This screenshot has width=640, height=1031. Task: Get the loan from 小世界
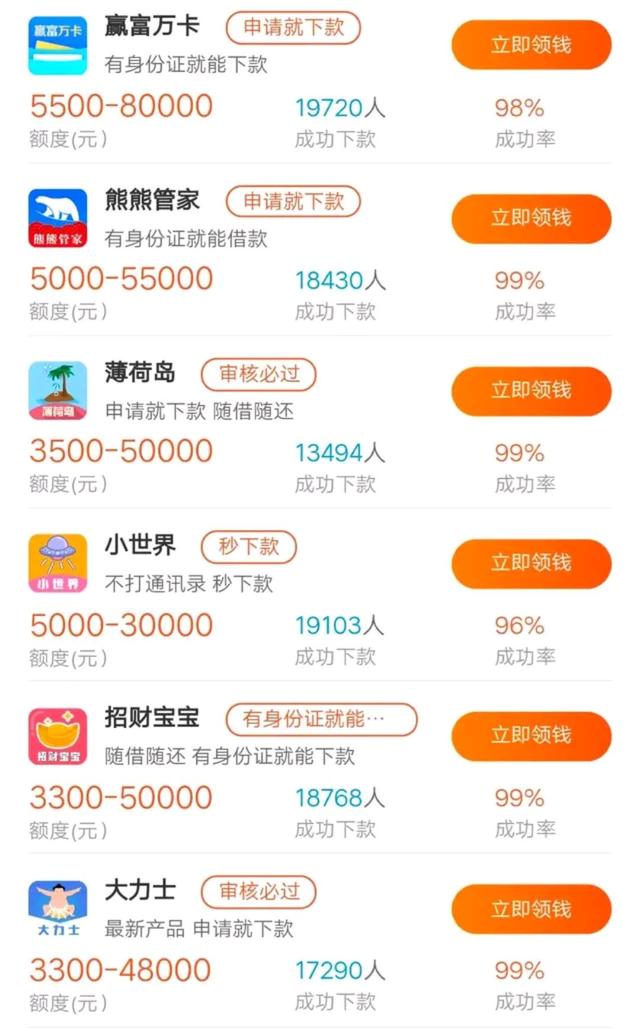click(531, 563)
